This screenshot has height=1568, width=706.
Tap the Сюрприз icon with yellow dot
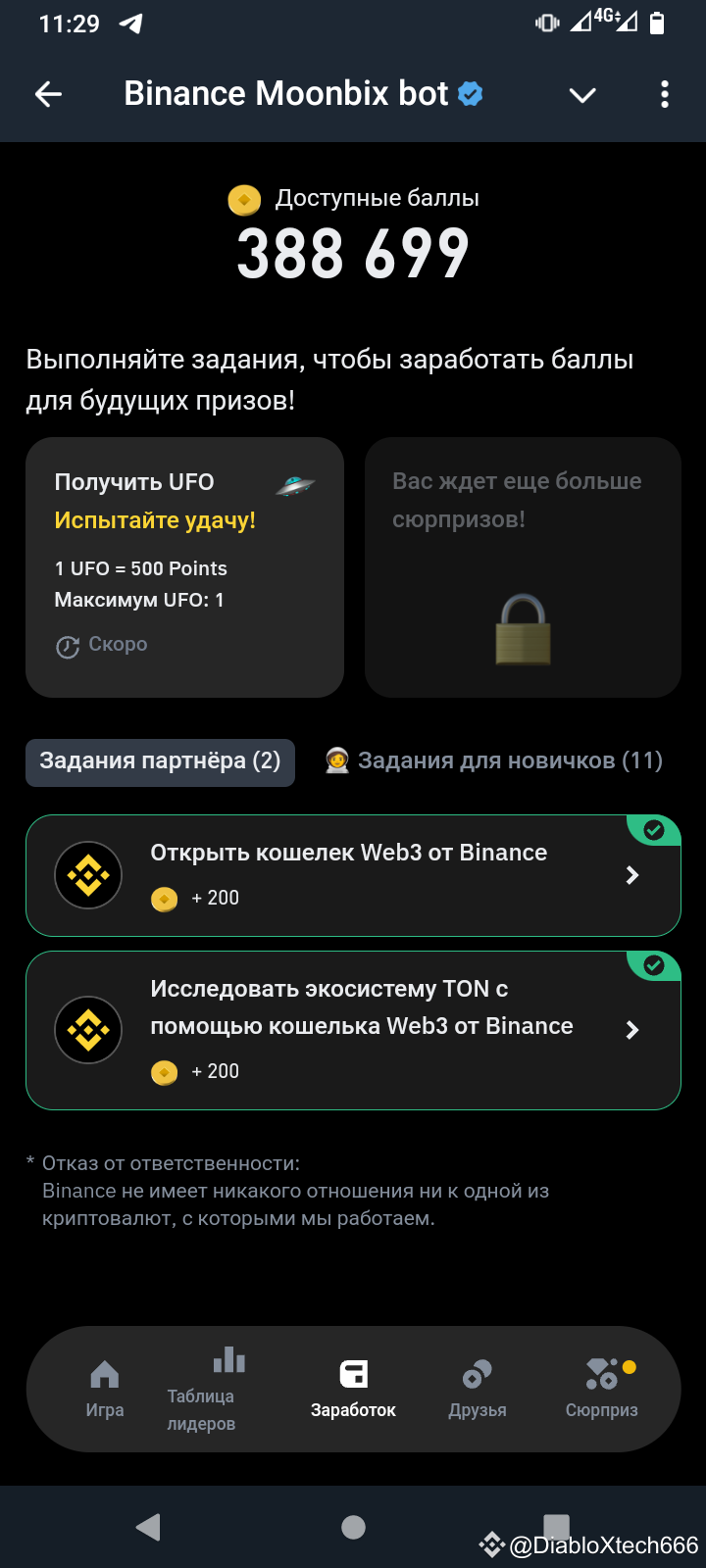[601, 1374]
